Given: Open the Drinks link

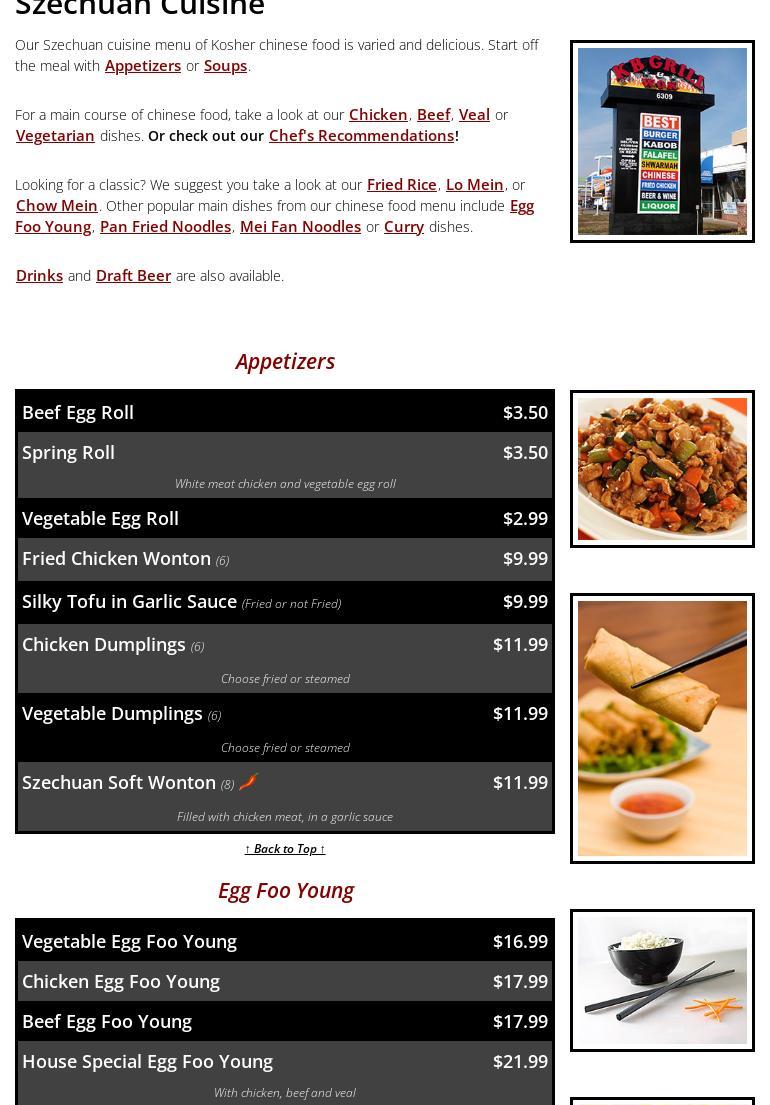Looking at the screenshot, I should pos(39,276).
